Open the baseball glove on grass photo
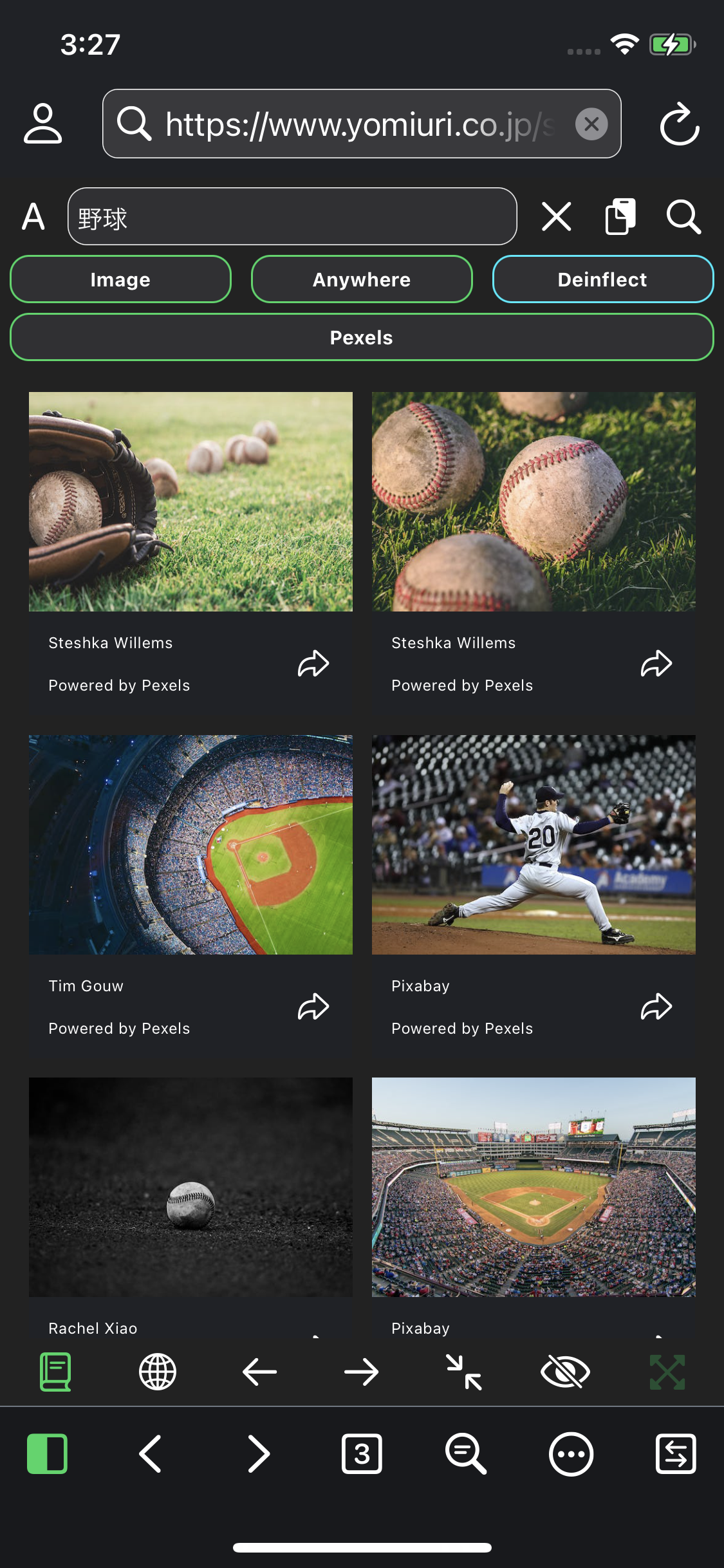Screen dimensions: 724x1568 tap(190, 501)
